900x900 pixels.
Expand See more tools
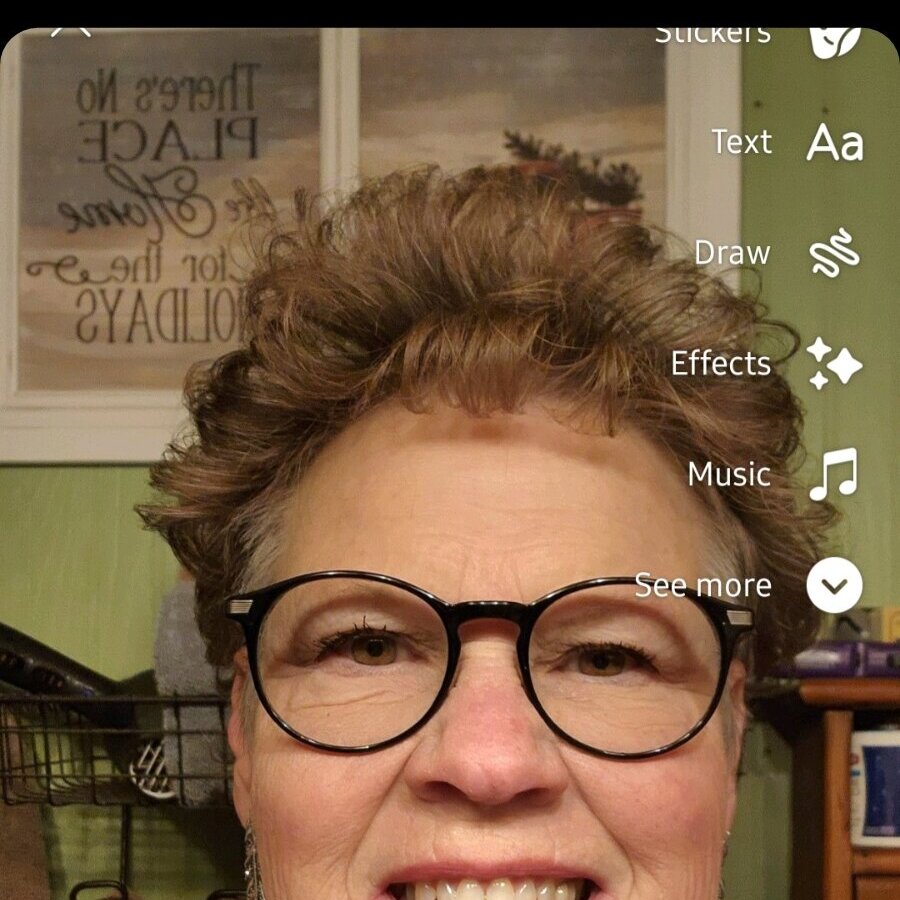(834, 585)
